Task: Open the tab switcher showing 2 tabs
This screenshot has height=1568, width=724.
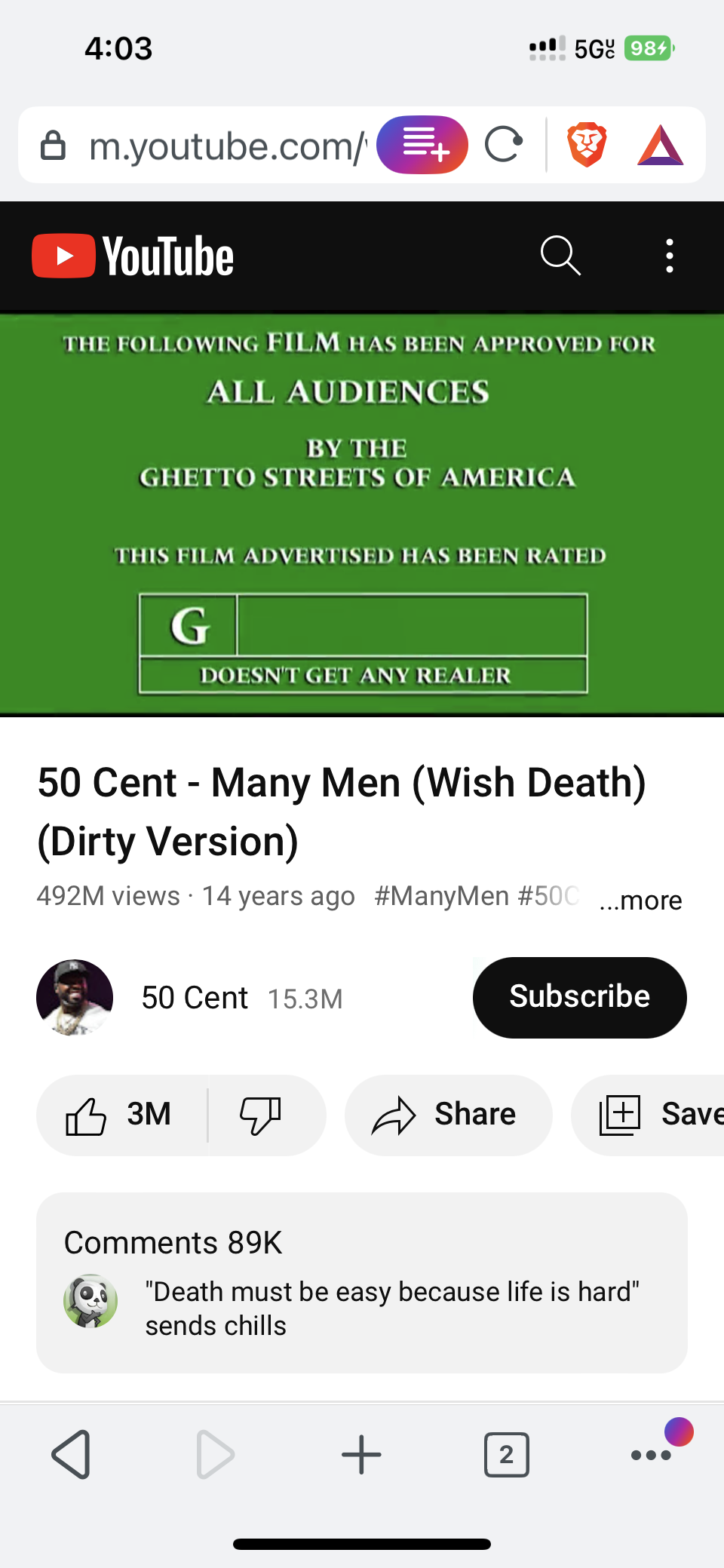Action: point(506,1454)
